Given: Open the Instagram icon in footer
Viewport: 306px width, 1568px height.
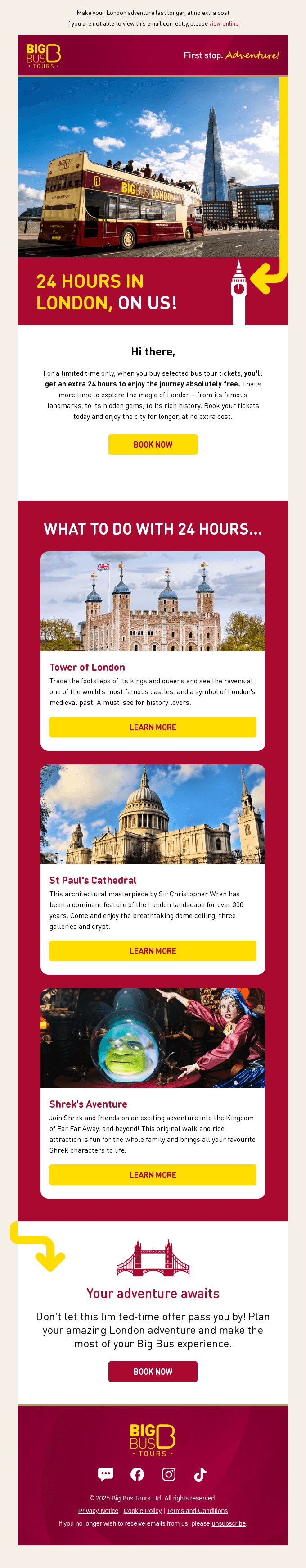Looking at the screenshot, I should pos(168,1474).
